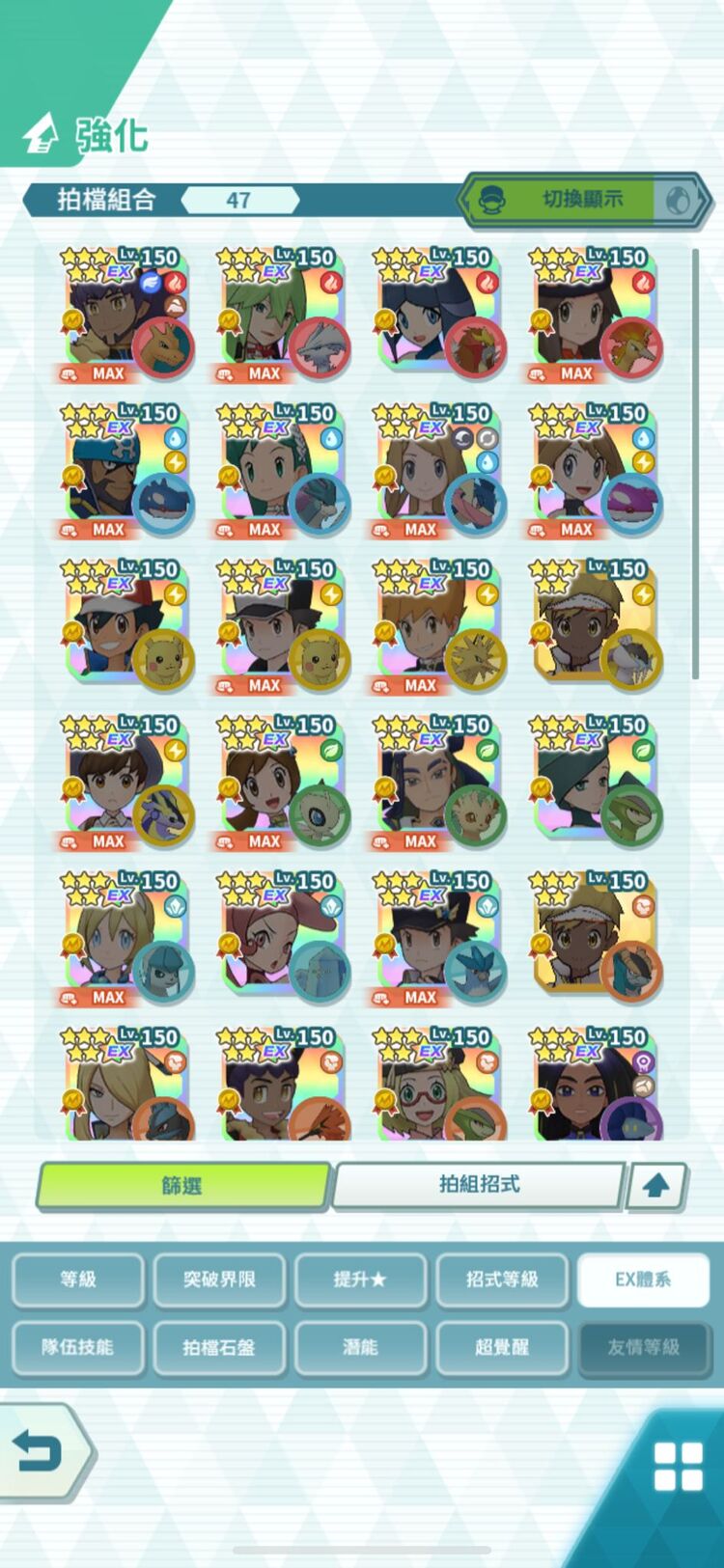Open the four-square menu button
724x1568 pixels.
tap(678, 1468)
